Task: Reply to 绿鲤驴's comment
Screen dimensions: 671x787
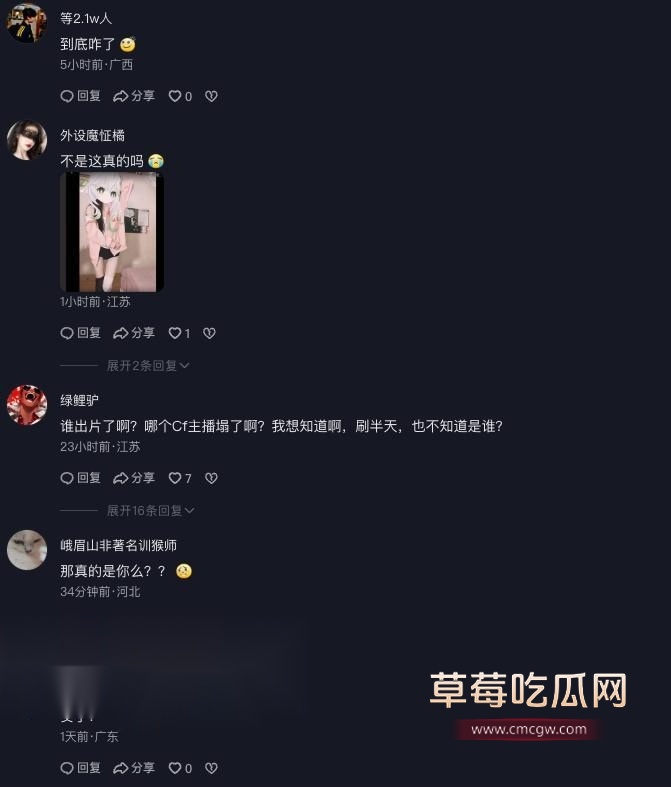Action: (80, 478)
